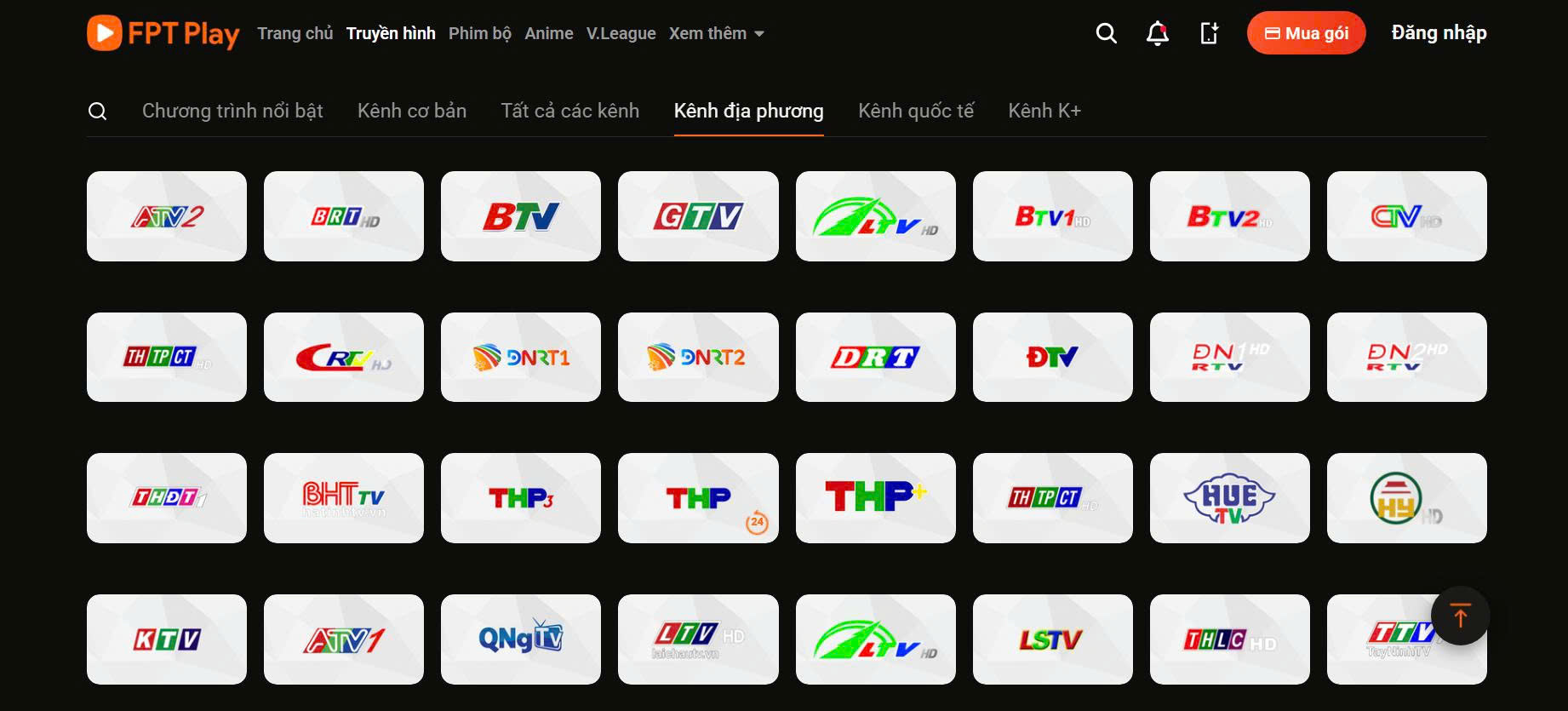The width and height of the screenshot is (1568, 711).
Task: Switch to Kênh cơ bản tab
Action: [412, 111]
